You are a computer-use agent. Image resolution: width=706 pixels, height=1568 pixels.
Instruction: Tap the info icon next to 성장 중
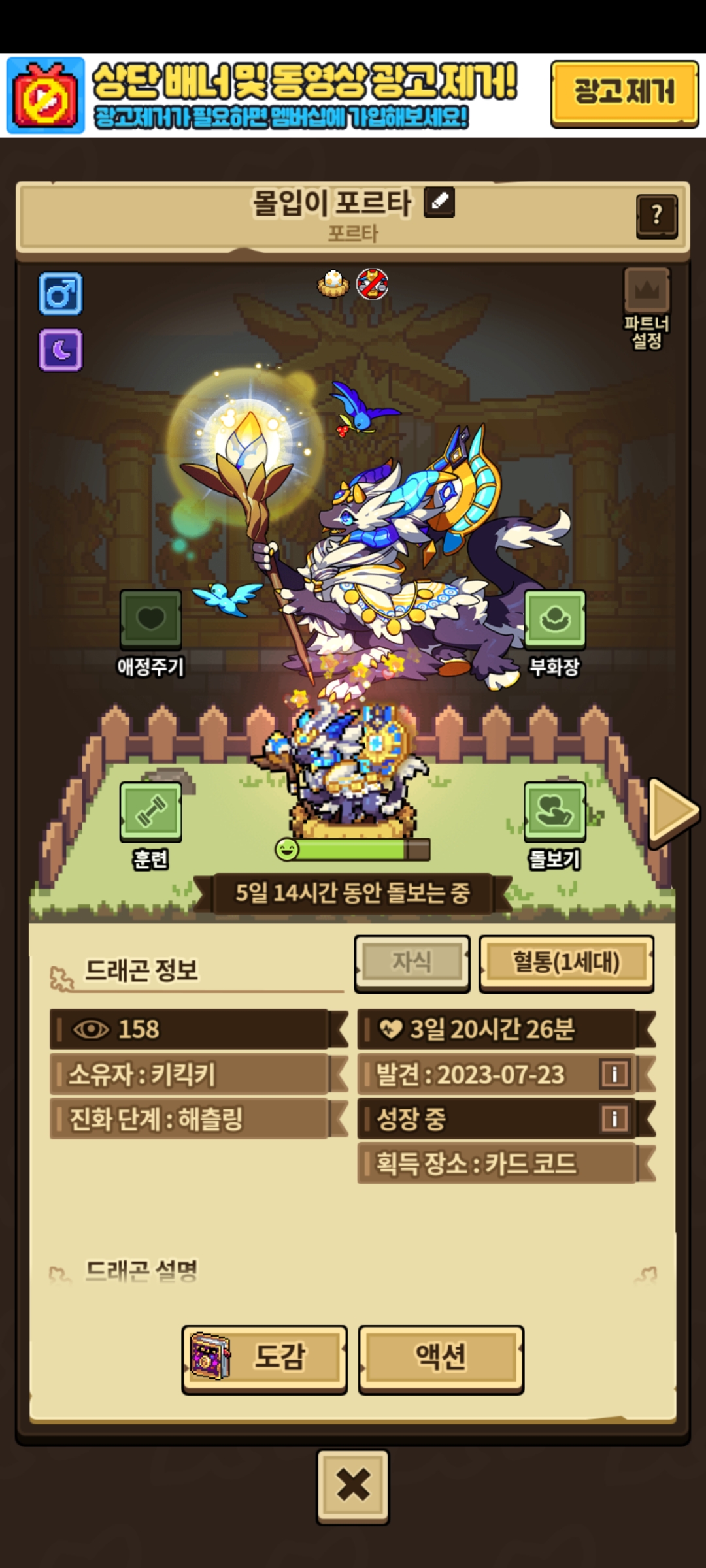click(x=614, y=1118)
